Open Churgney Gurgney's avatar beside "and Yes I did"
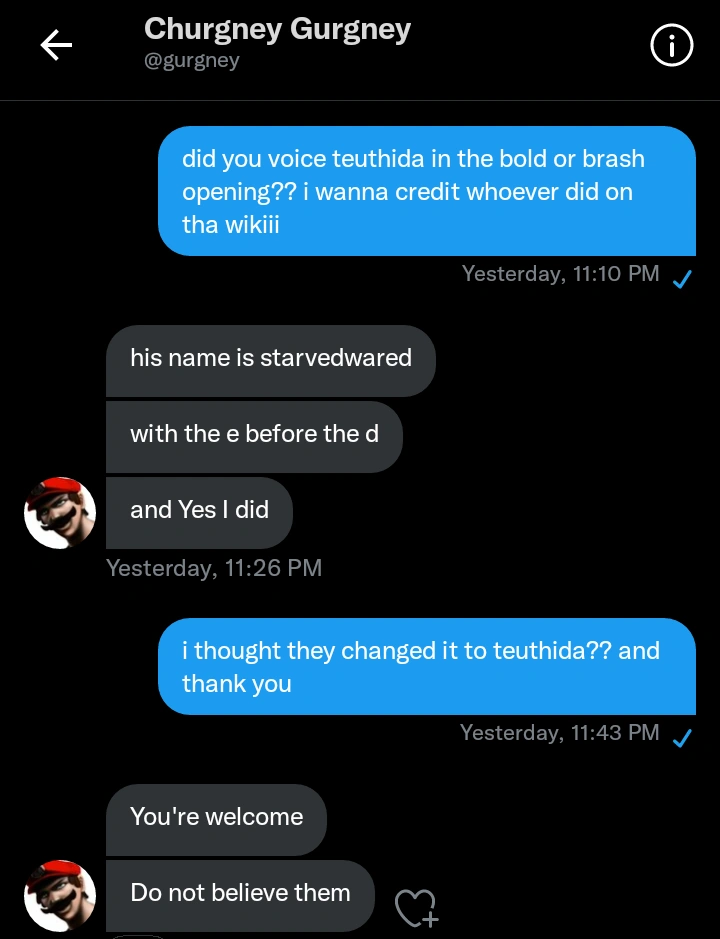The image size is (720, 939). coord(60,512)
